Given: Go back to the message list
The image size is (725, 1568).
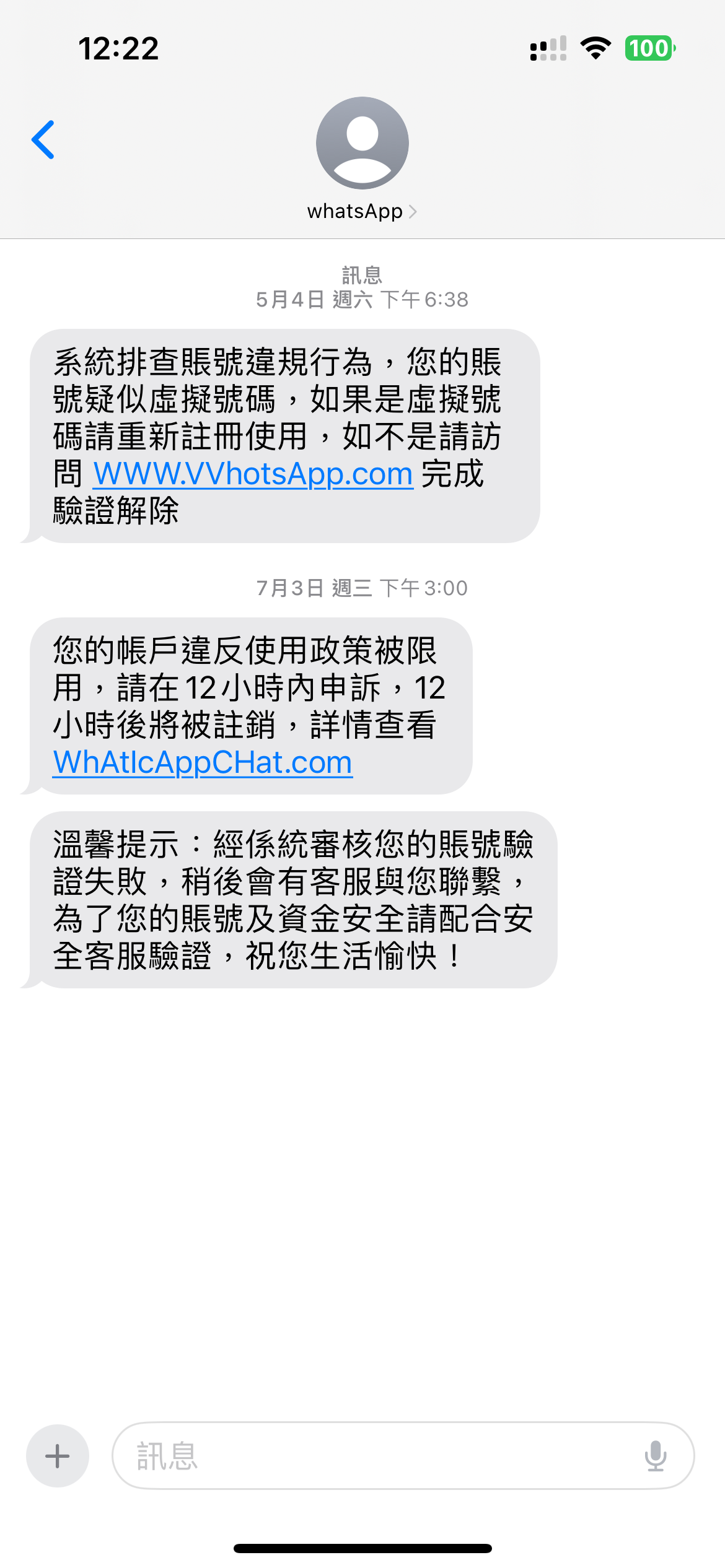Looking at the screenshot, I should [43, 140].
